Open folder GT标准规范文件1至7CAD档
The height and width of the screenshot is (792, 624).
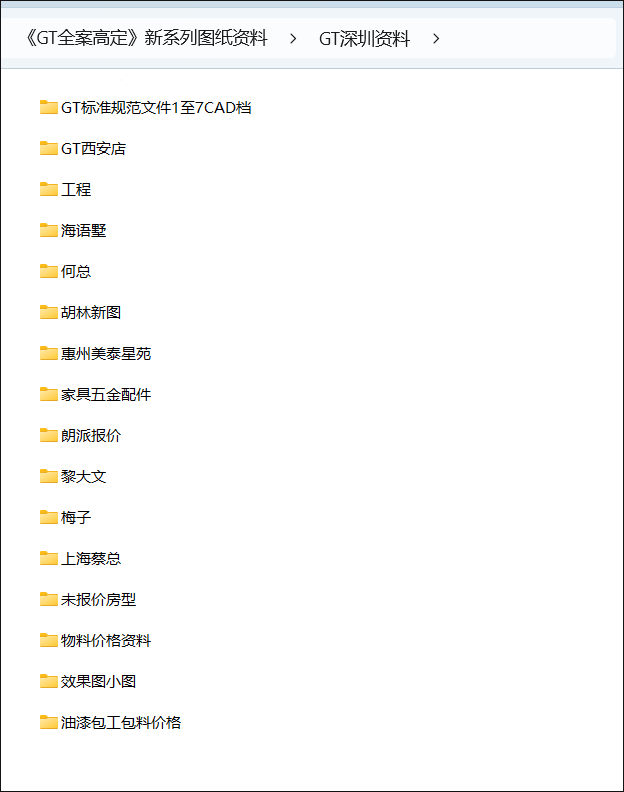(x=155, y=108)
